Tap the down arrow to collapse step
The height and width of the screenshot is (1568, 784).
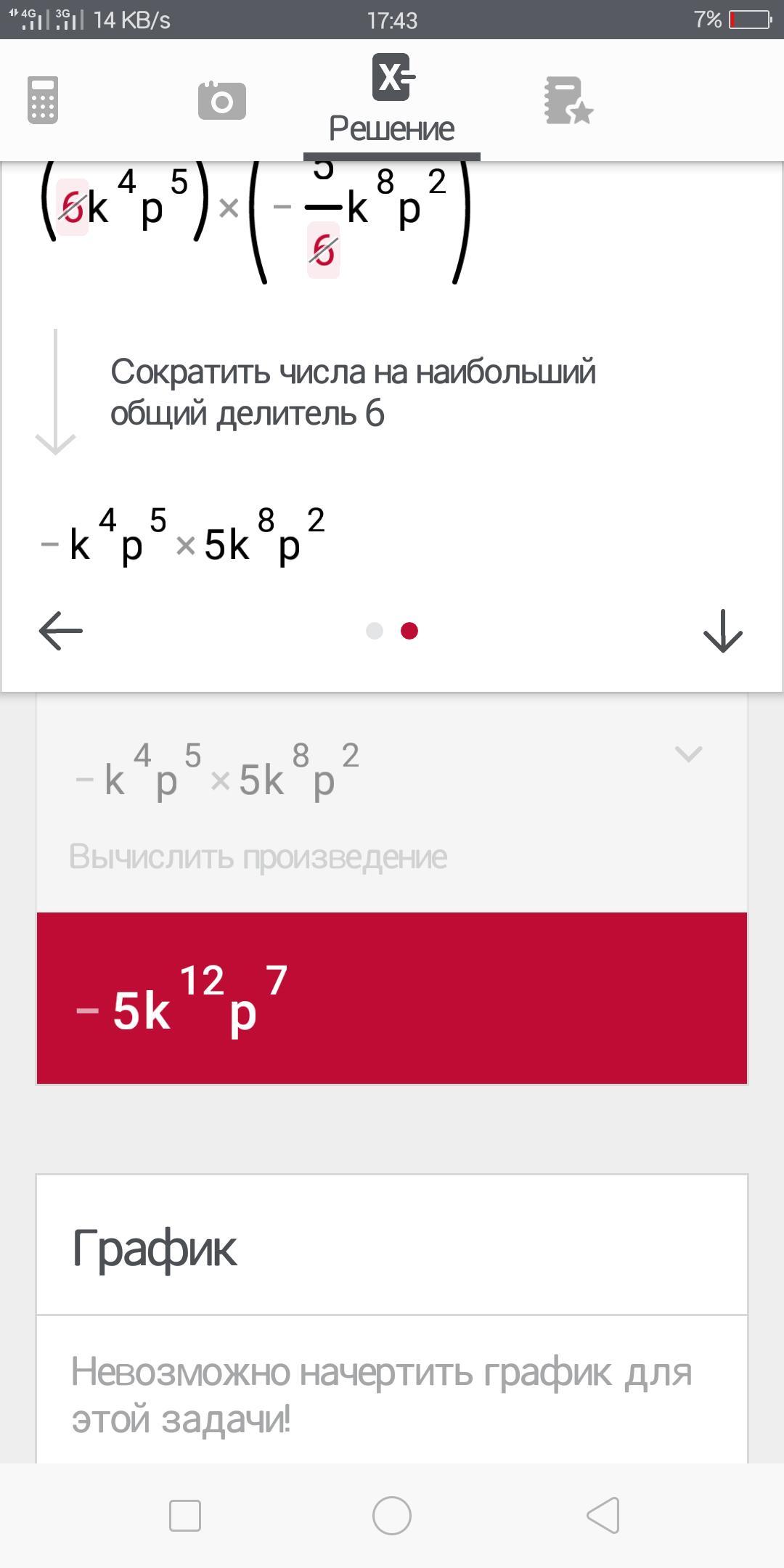pyautogui.click(x=723, y=631)
